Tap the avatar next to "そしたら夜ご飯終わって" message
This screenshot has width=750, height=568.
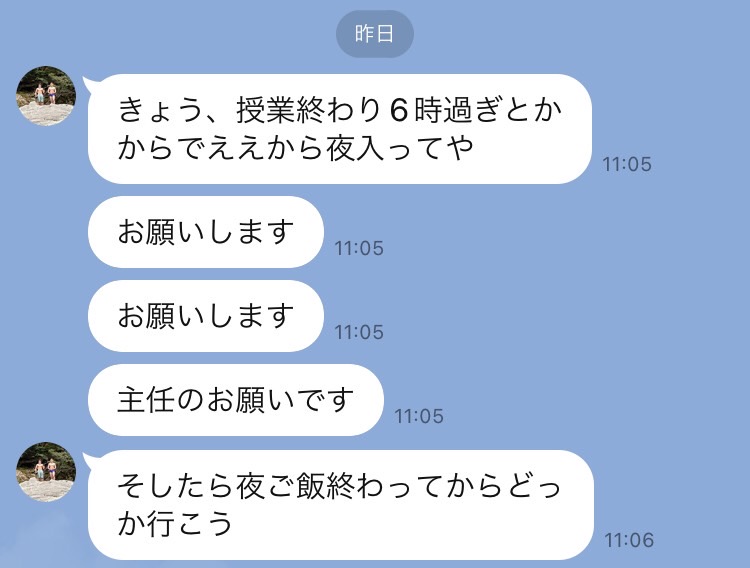[47, 472]
